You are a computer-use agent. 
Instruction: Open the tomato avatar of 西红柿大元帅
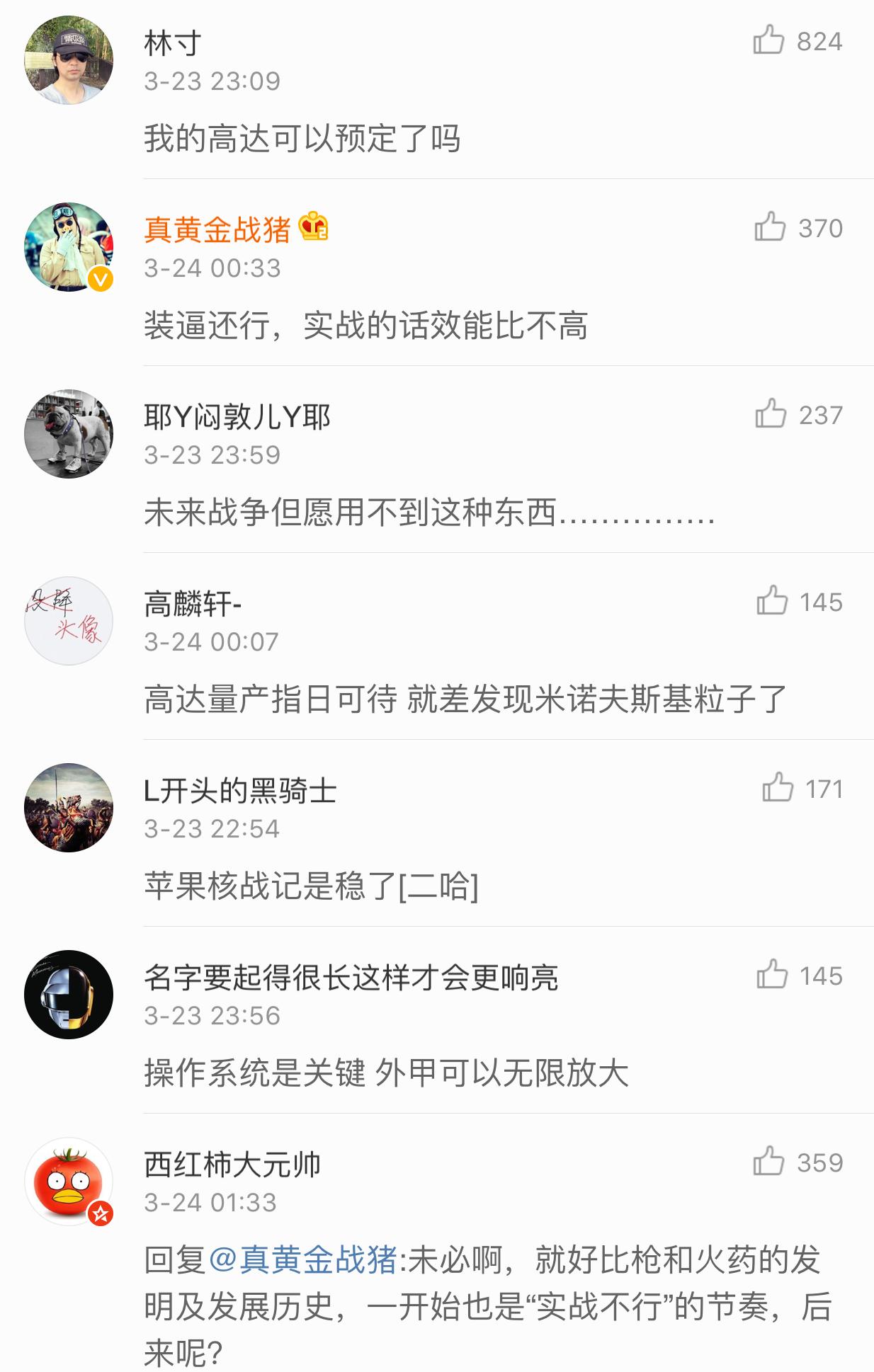(69, 1182)
